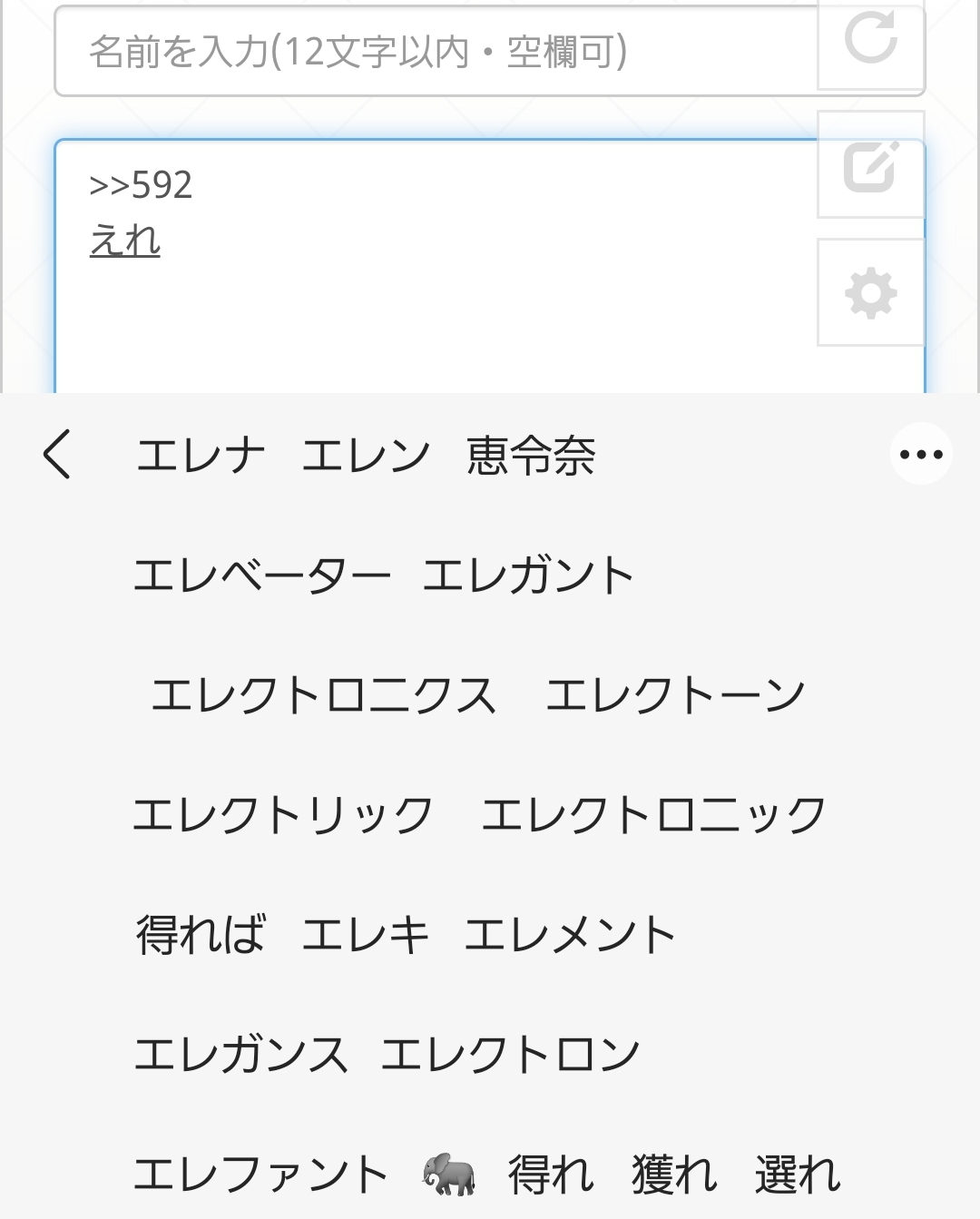Insert the suggestion エレクトロニクス
Screen dimensions: 980x1219
pyautogui.click(x=324, y=695)
